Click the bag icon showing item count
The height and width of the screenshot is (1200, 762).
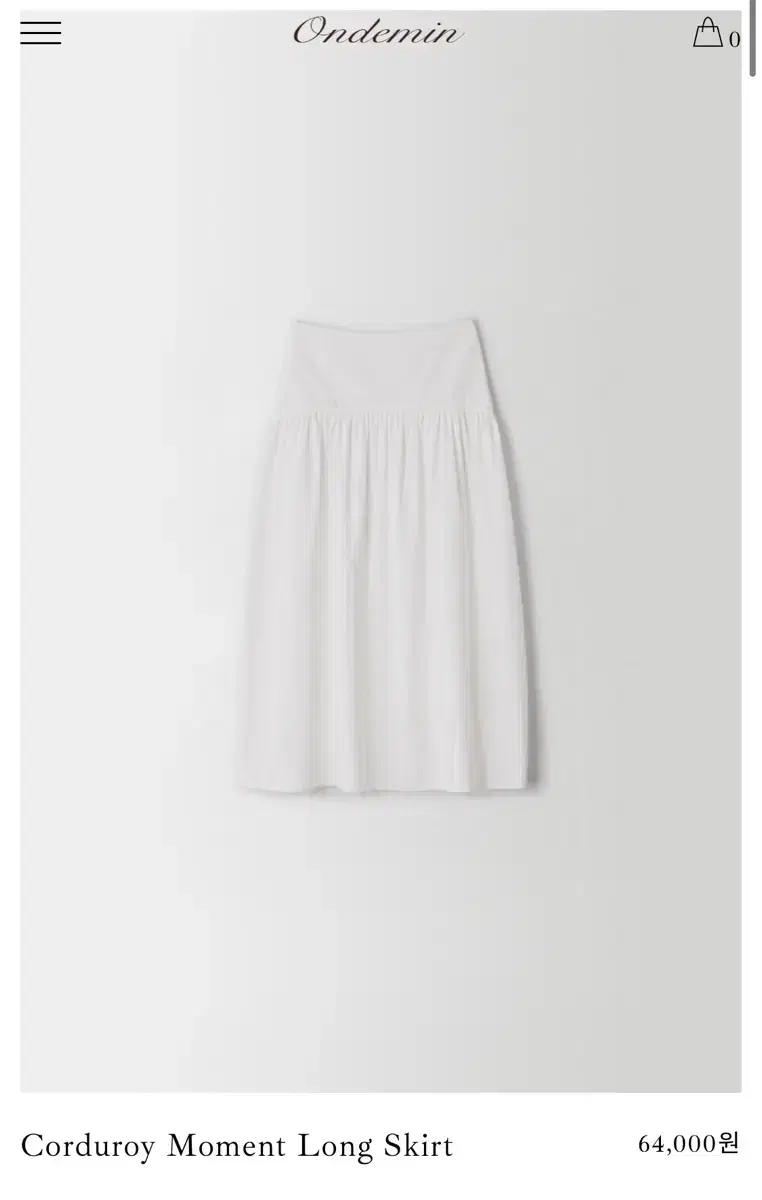click(714, 32)
